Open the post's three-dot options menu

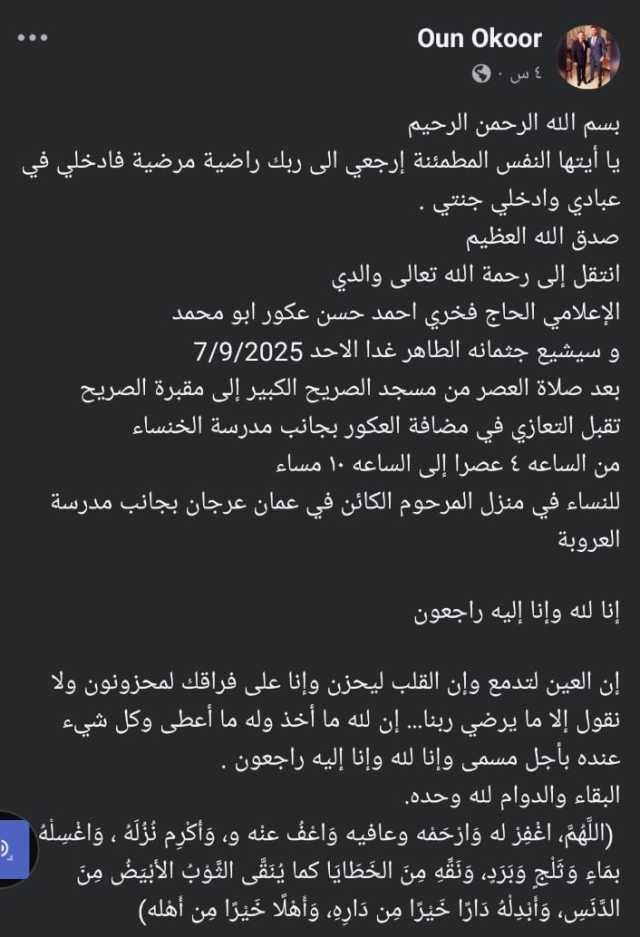click(33, 39)
